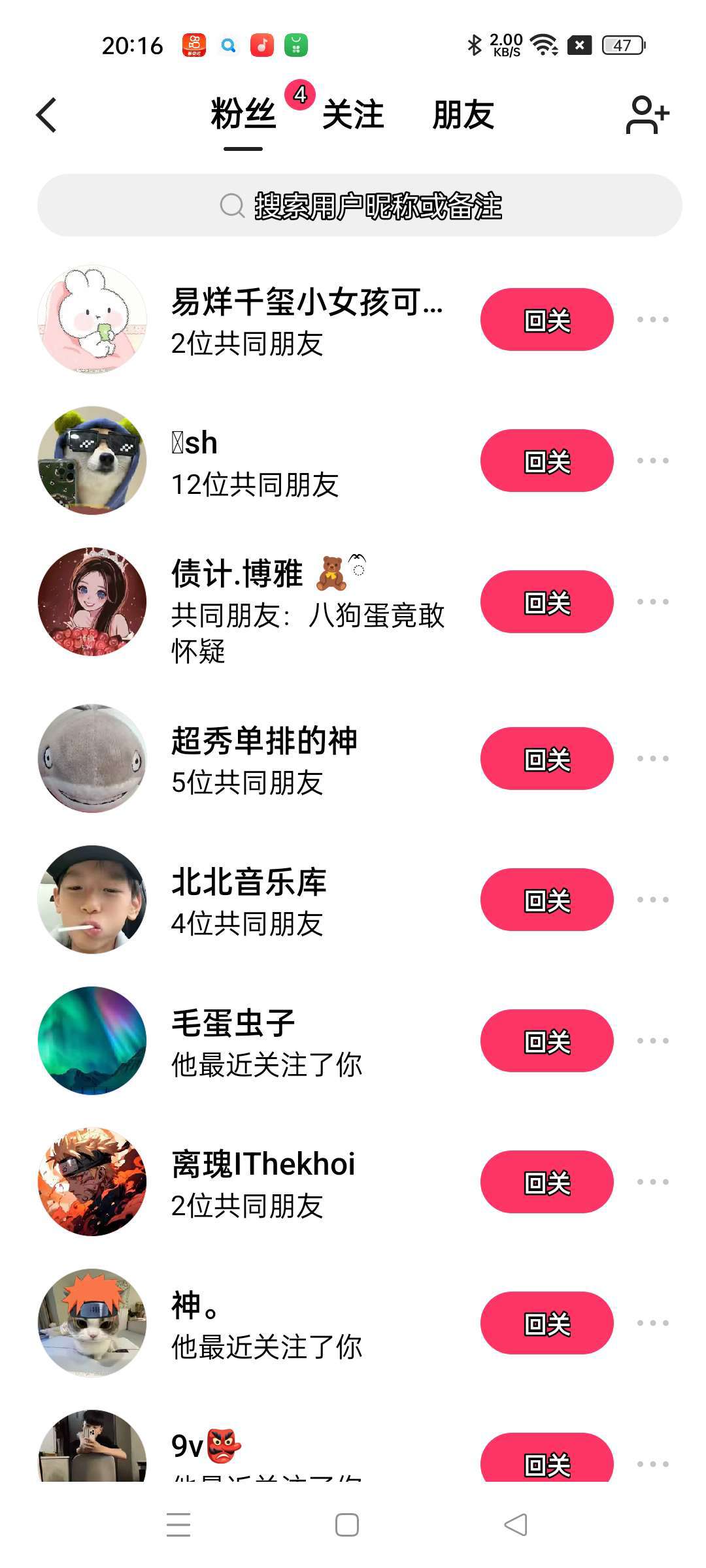Image resolution: width=706 pixels, height=1568 pixels.
Task: Open 毛蛋虫子's profile
Action: click(x=92, y=1041)
